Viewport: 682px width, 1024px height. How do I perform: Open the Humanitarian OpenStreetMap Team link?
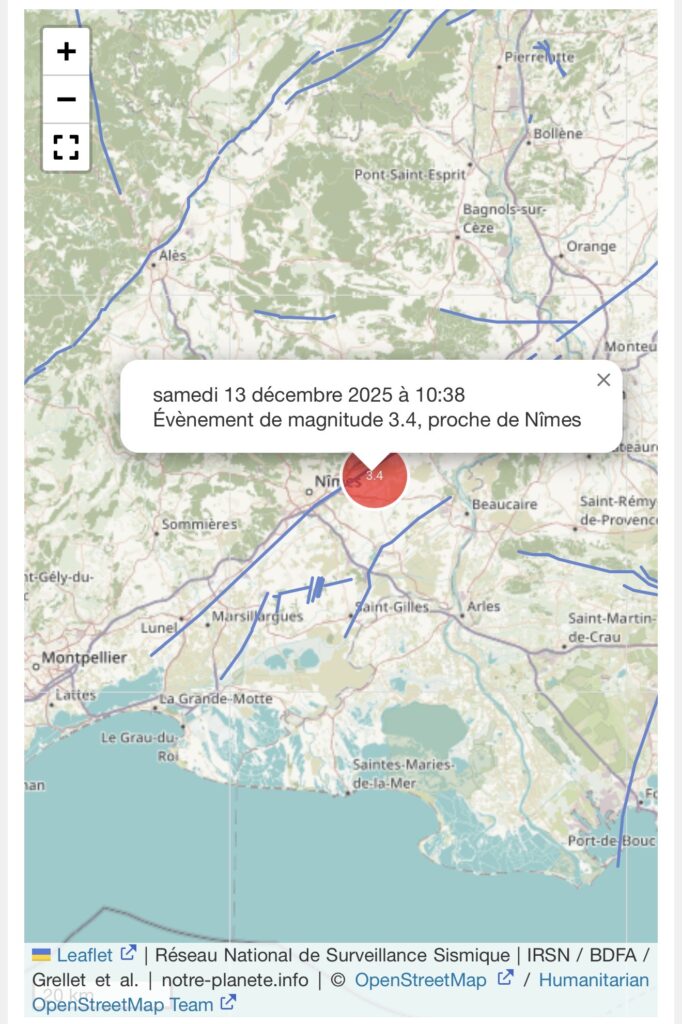click(x=594, y=980)
